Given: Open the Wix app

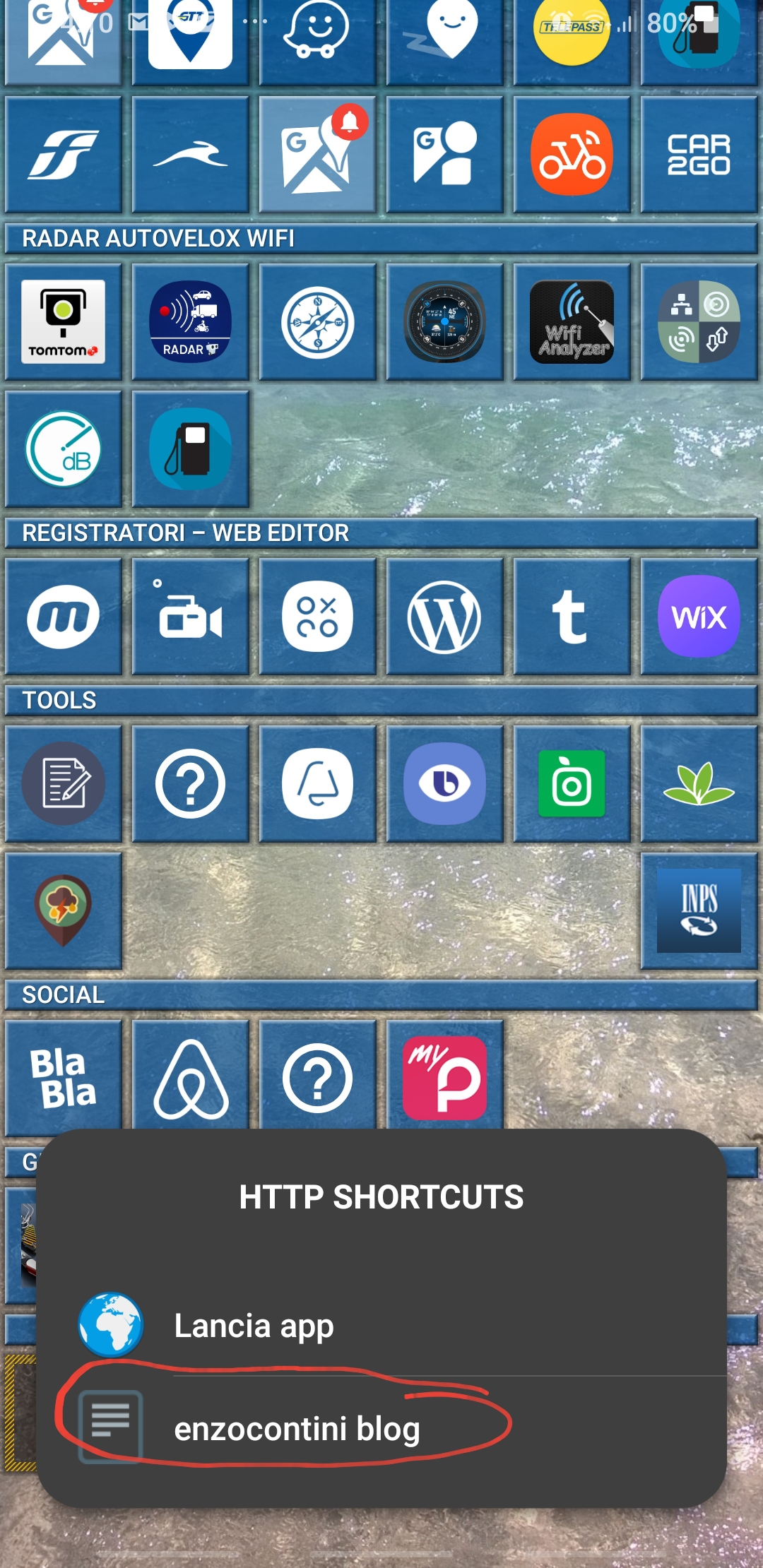Looking at the screenshot, I should [699, 617].
